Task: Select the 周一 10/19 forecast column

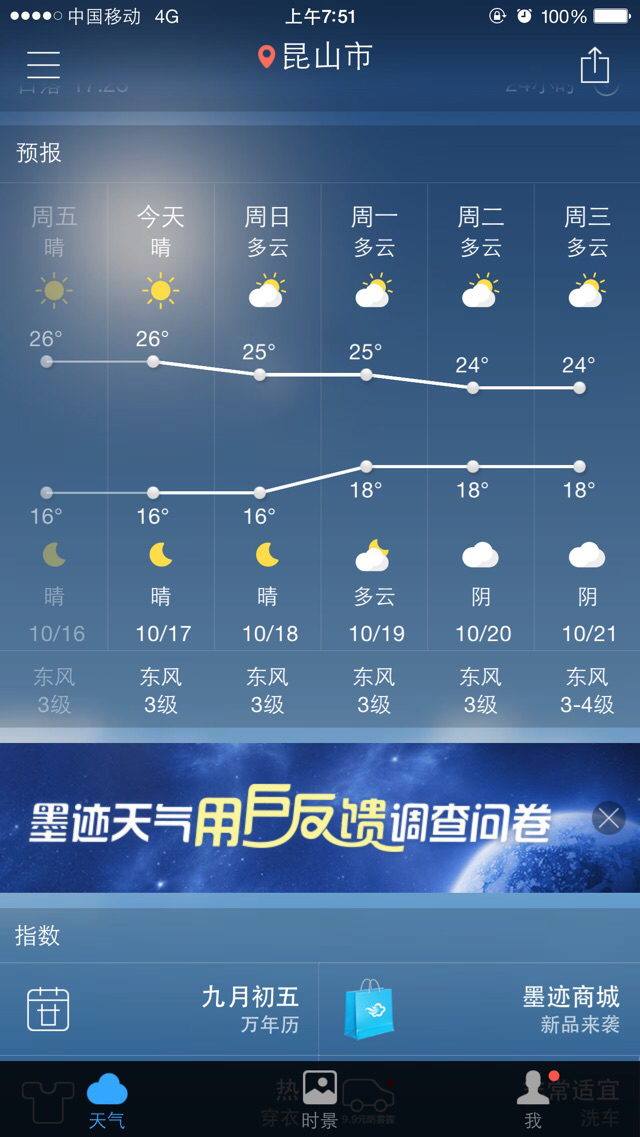Action: click(x=374, y=417)
